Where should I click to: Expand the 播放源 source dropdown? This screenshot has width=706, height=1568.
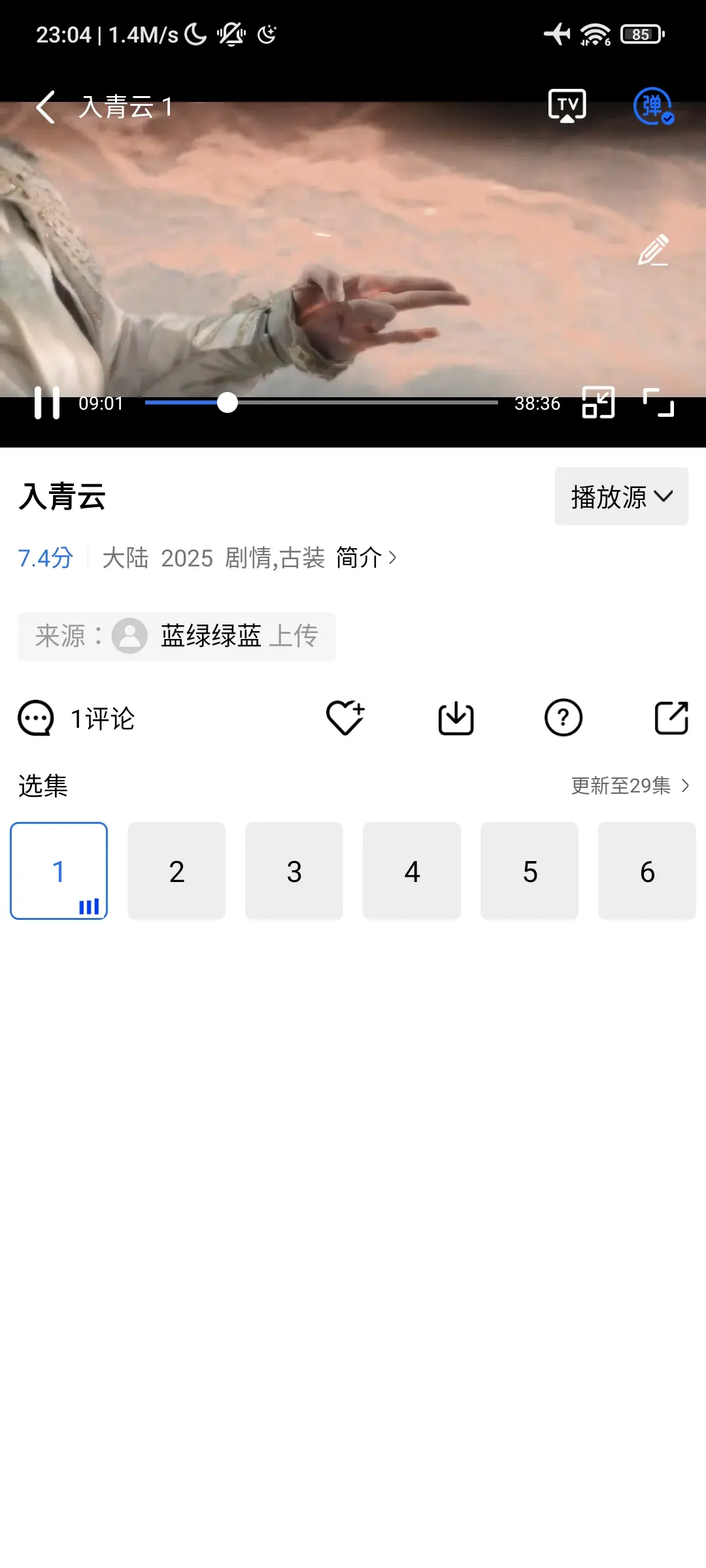[621, 497]
